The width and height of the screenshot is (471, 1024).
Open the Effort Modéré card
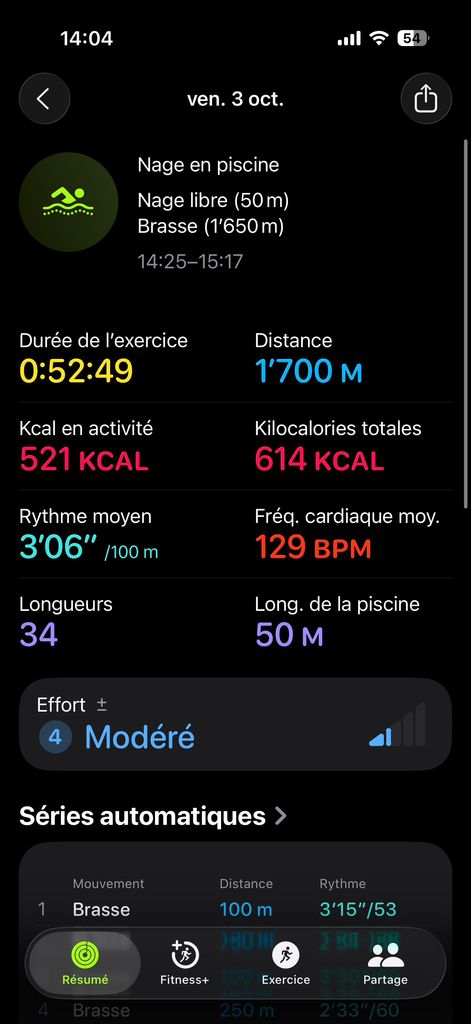pos(235,724)
